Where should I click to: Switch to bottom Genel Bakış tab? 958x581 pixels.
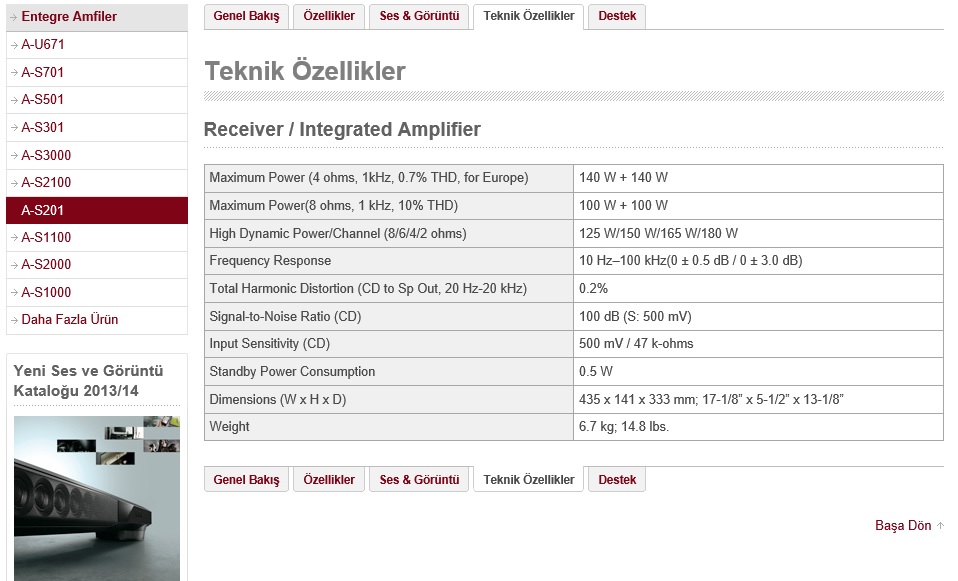(x=246, y=480)
